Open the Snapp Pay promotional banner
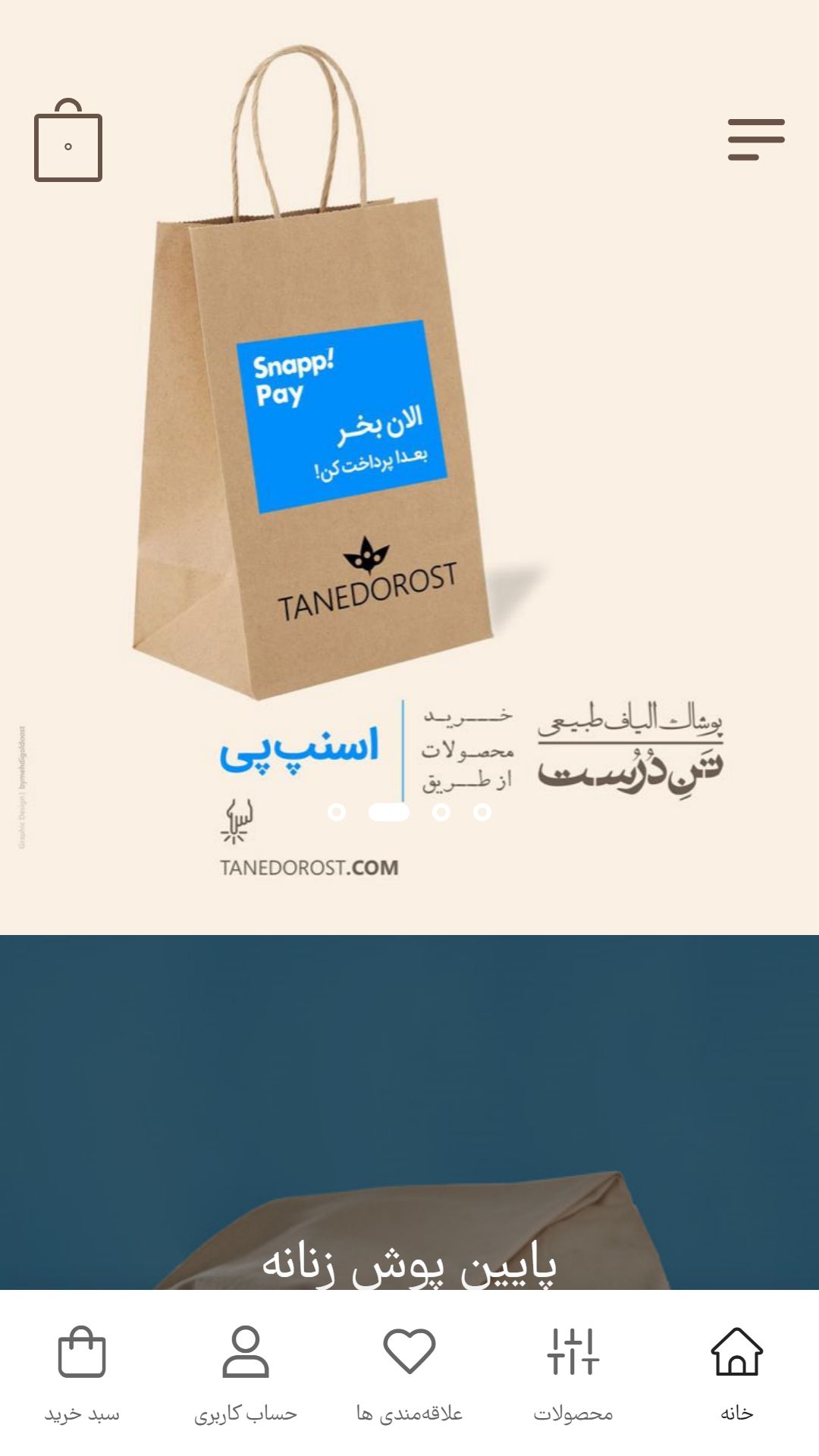 [x=409, y=467]
